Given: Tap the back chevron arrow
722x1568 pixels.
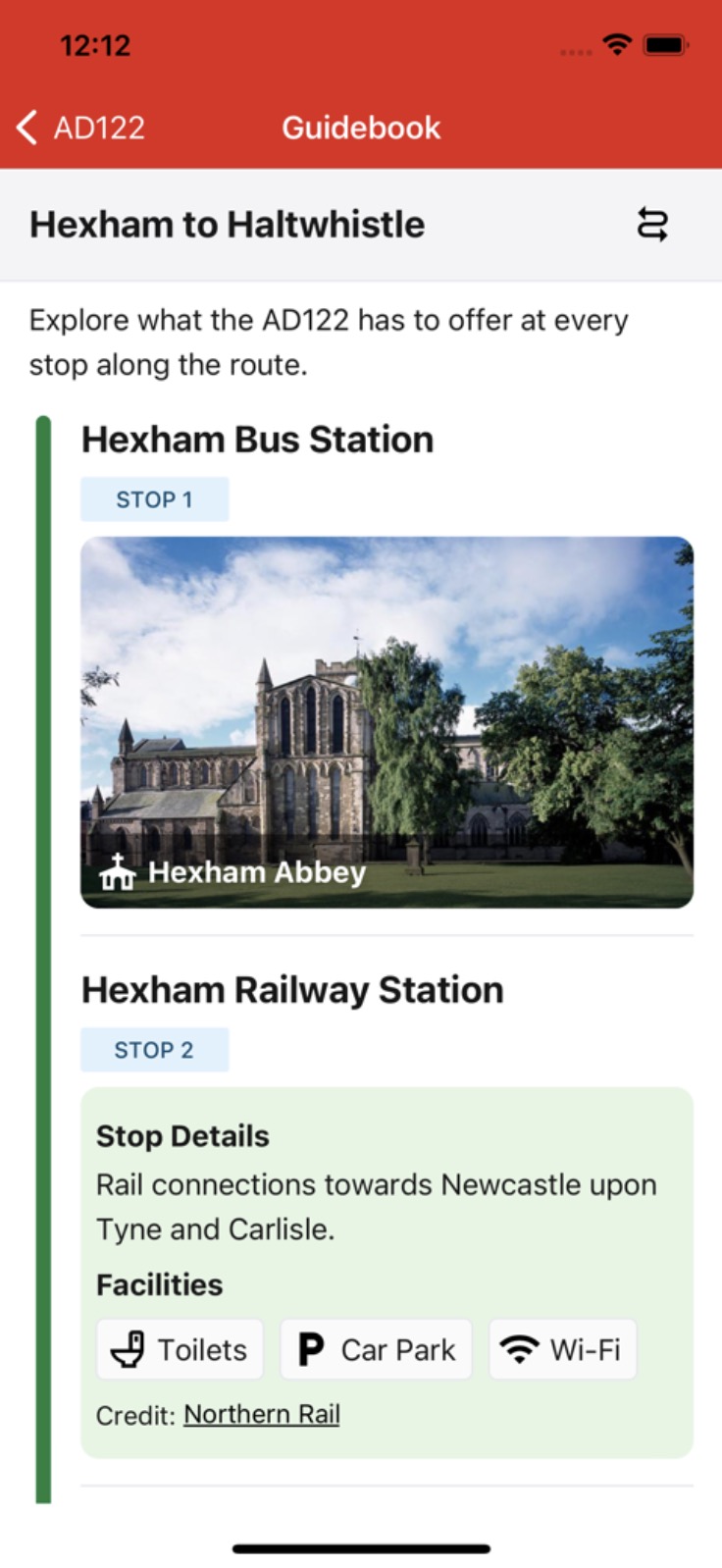Looking at the screenshot, I should tap(25, 128).
